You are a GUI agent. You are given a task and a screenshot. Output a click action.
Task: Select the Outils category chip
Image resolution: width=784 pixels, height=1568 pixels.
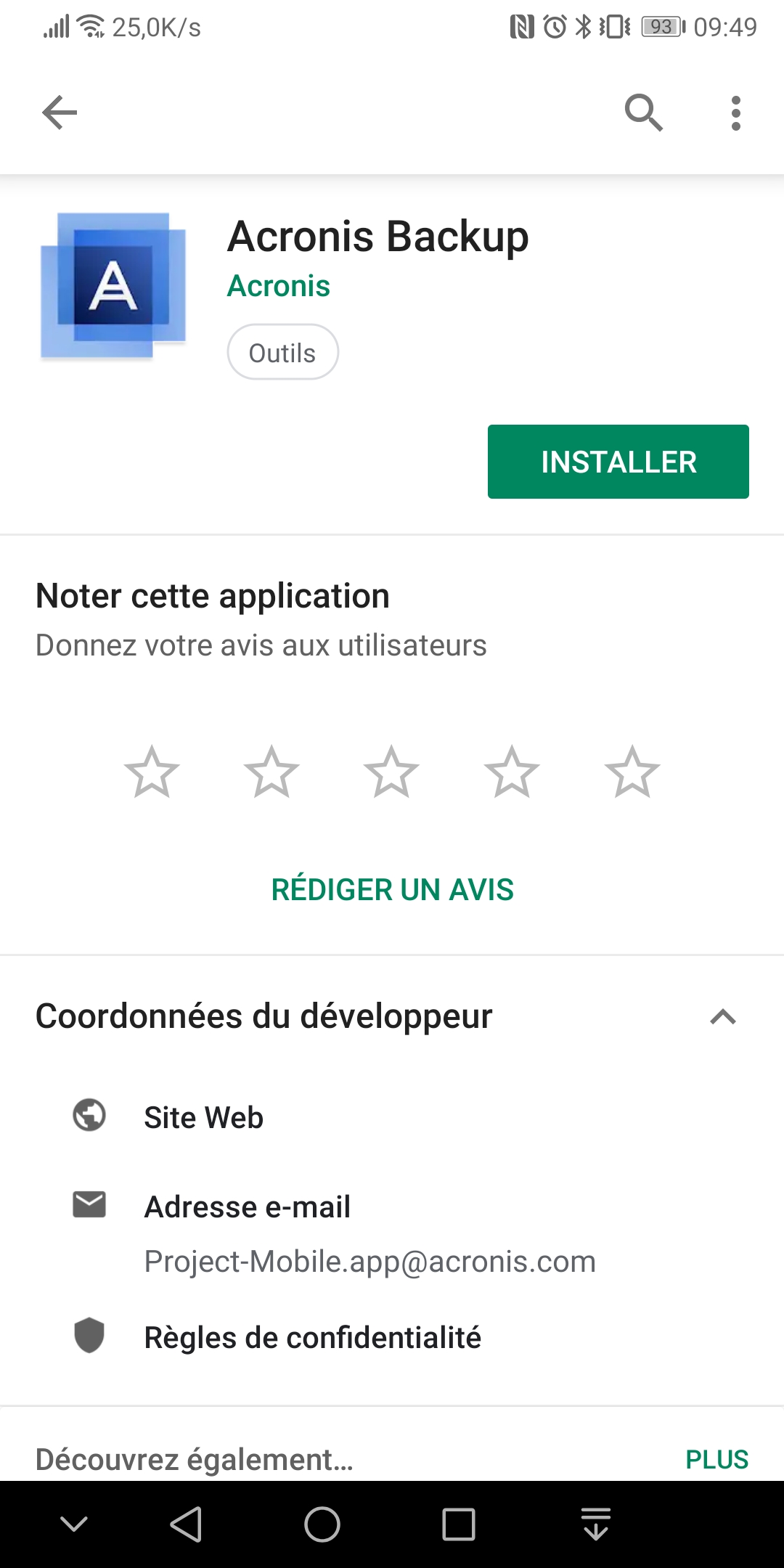tap(283, 352)
